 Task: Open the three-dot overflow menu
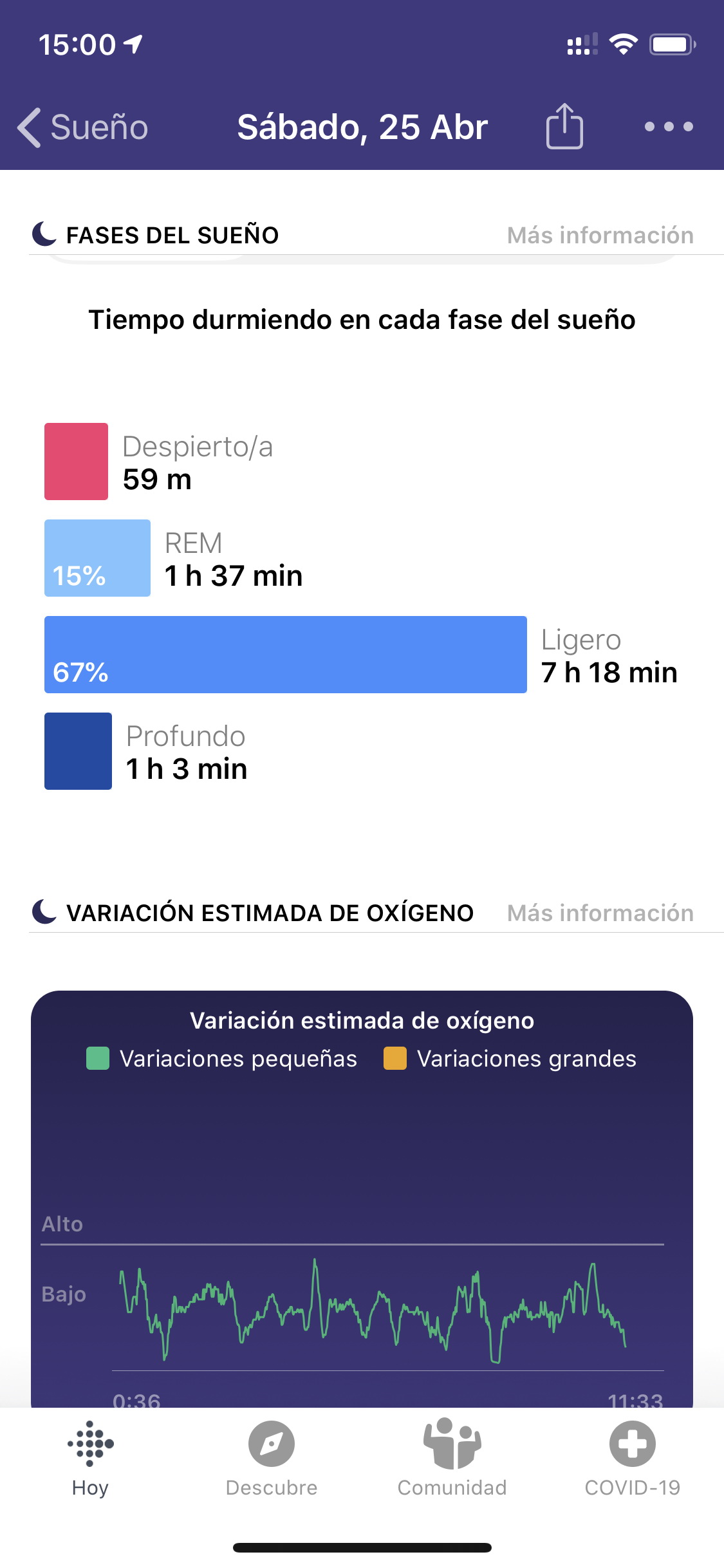coord(669,127)
